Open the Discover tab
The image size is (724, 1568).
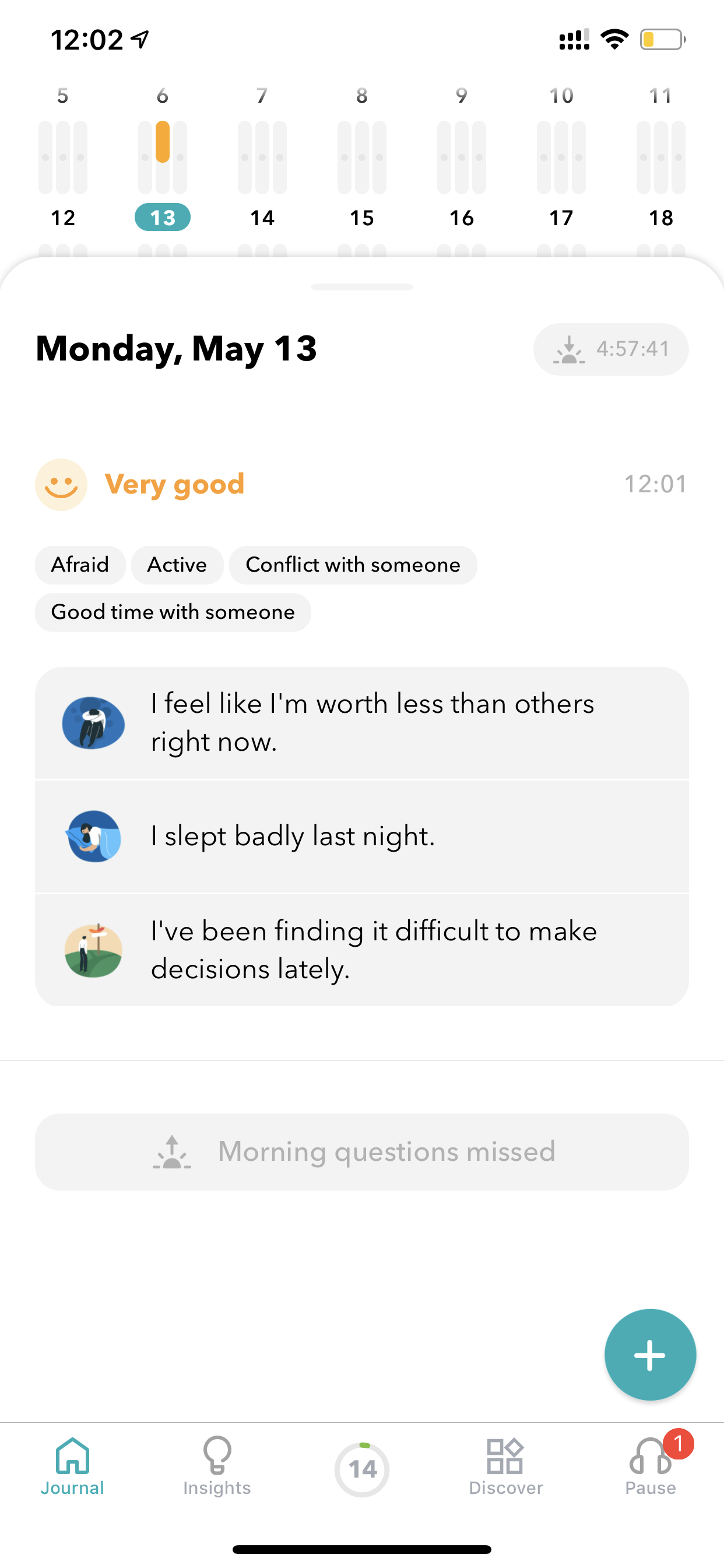click(505, 1466)
